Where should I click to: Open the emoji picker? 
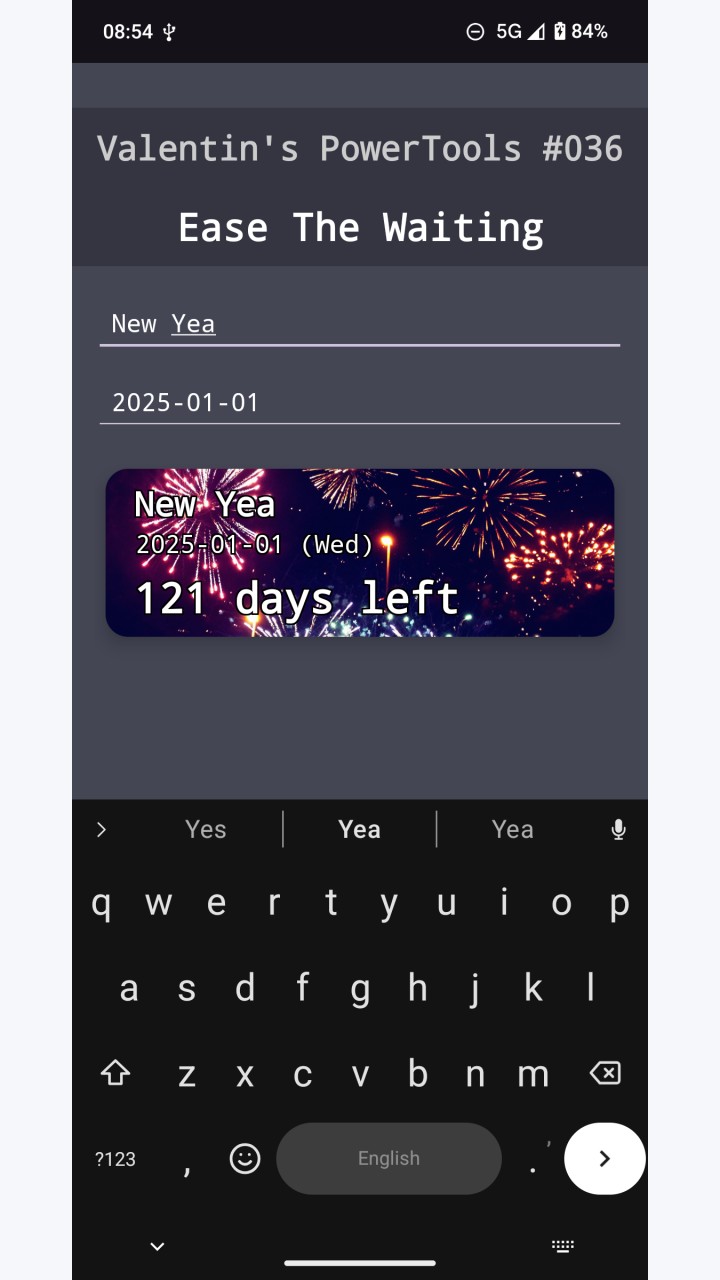coord(245,1159)
